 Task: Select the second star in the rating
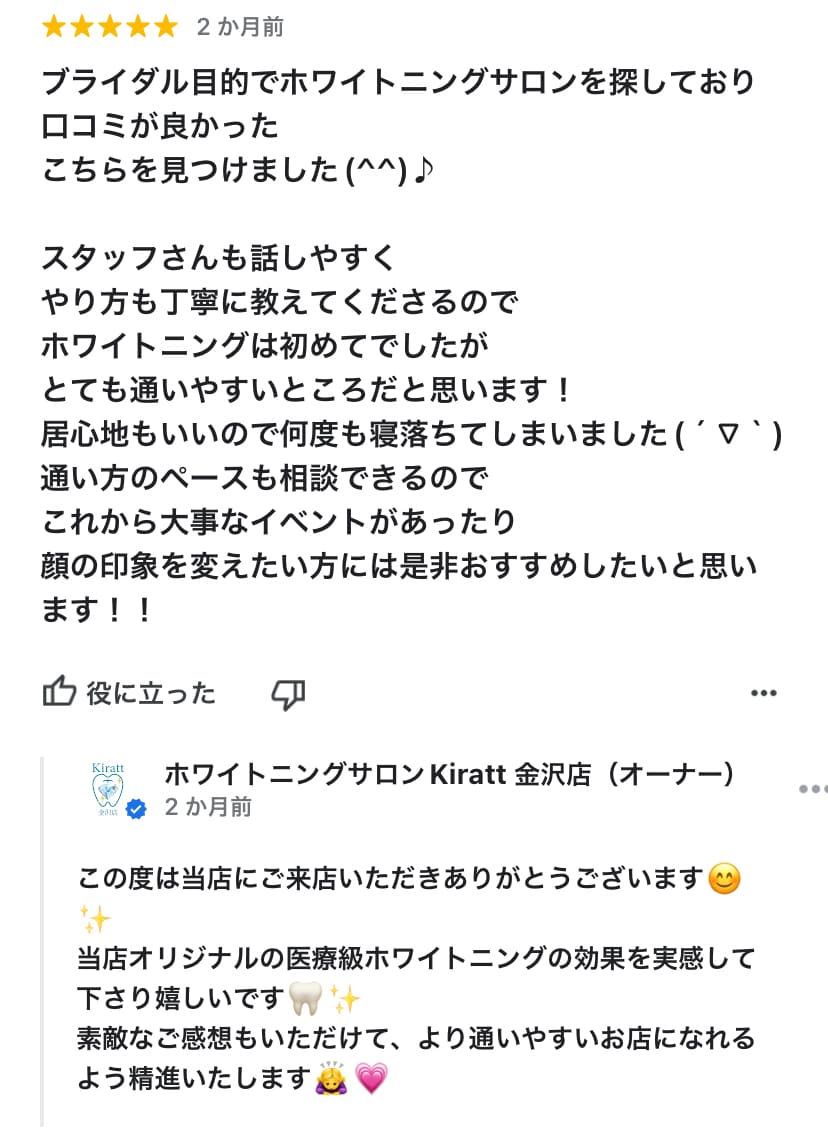click(83, 28)
